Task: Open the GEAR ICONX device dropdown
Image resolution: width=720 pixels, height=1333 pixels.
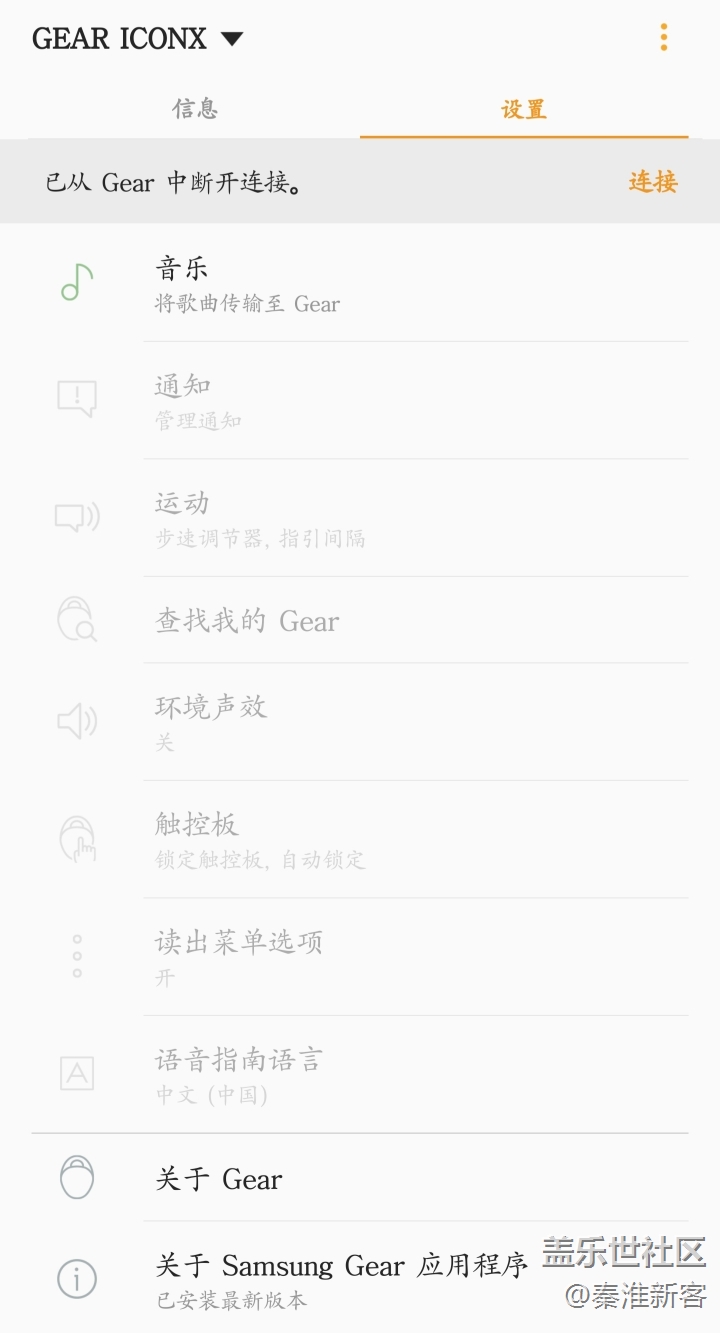Action: [138, 39]
